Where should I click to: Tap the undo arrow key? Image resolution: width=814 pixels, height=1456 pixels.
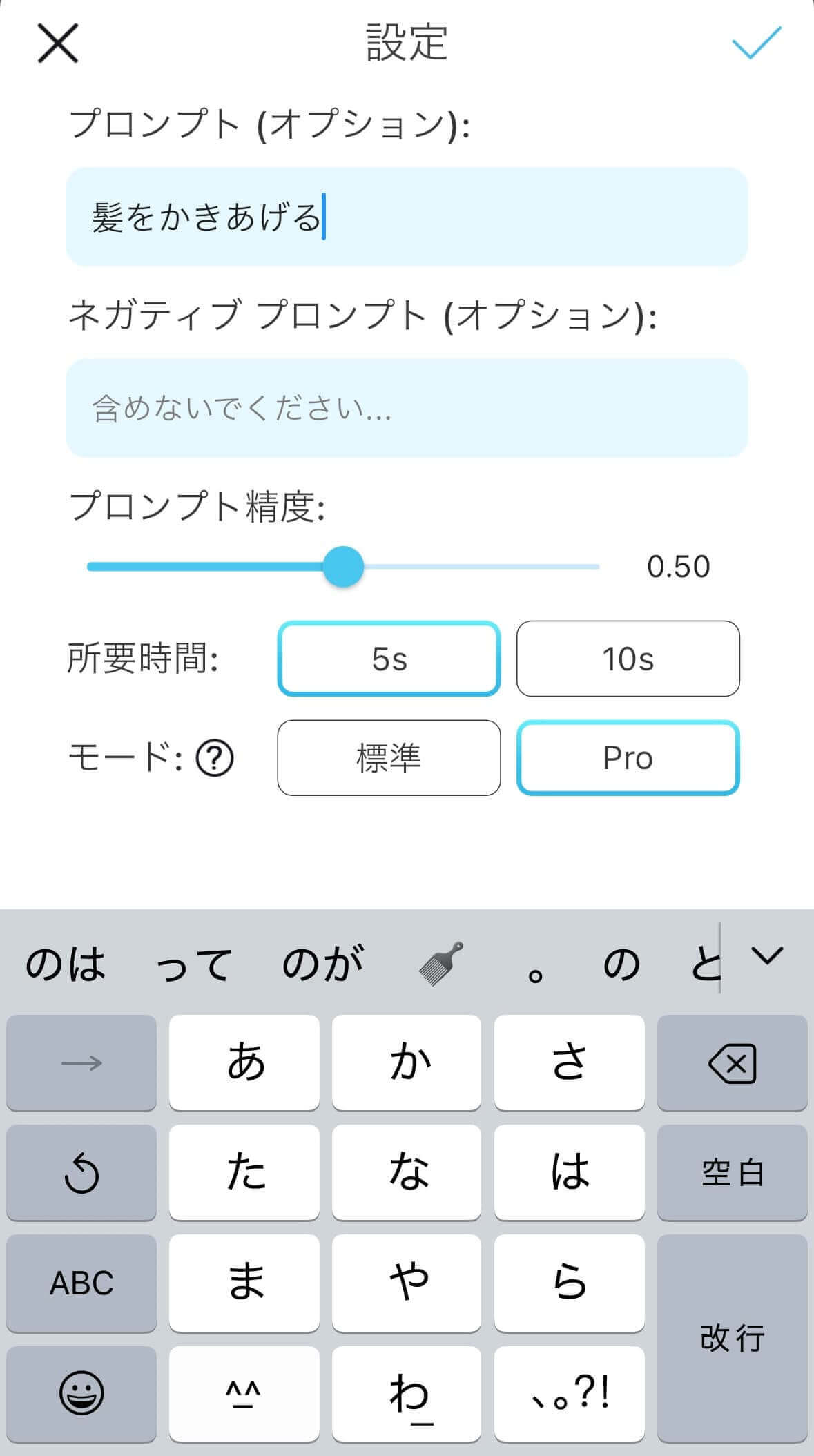tap(81, 1173)
